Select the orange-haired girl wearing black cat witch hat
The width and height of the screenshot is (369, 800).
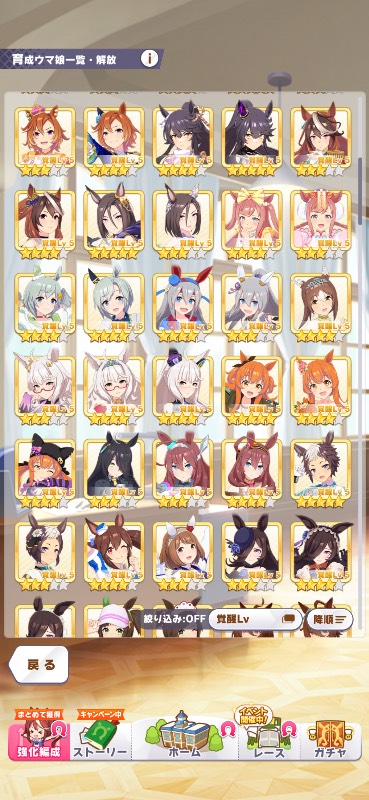pos(45,469)
